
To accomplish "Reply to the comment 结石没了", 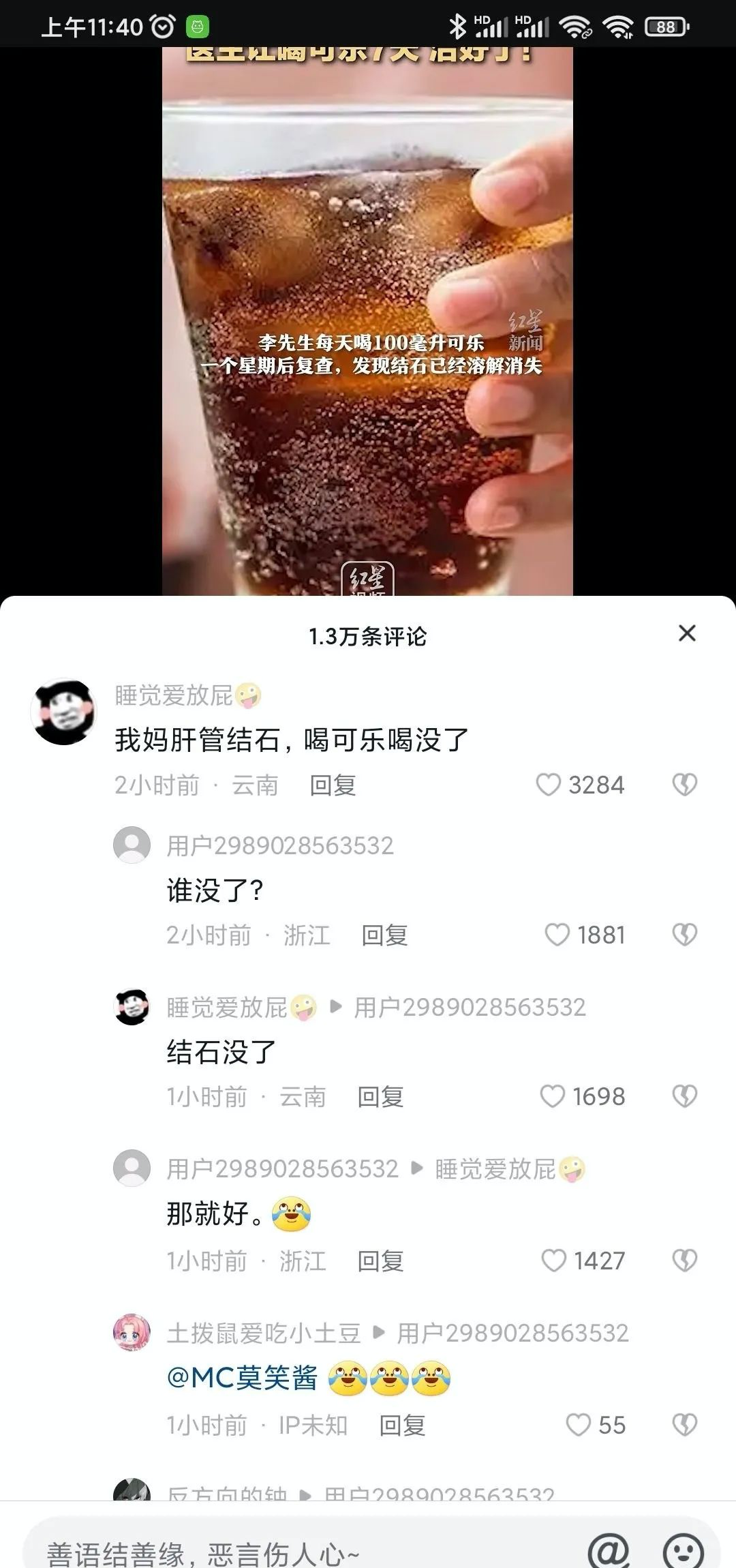I will click(380, 1097).
